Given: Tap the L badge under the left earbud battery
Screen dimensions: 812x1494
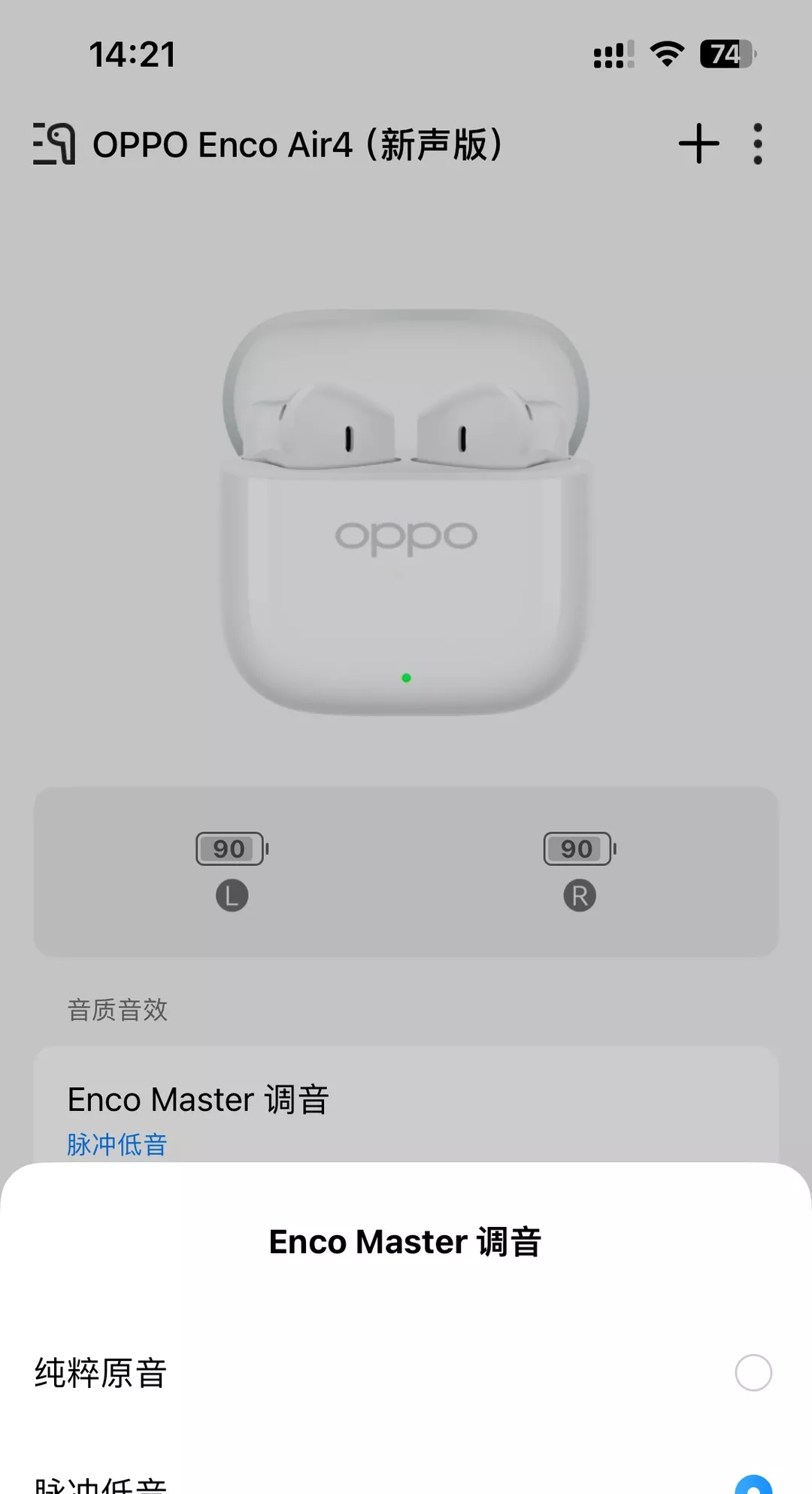Looking at the screenshot, I should (x=233, y=894).
